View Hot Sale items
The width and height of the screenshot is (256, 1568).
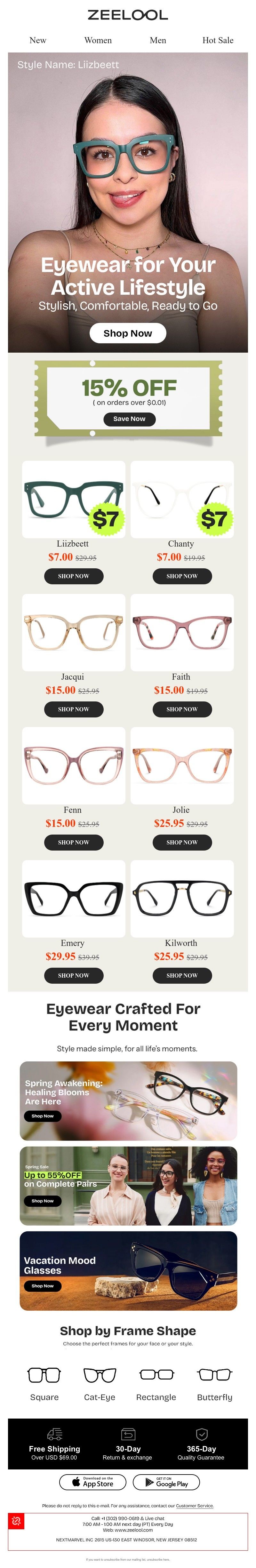coord(218,40)
